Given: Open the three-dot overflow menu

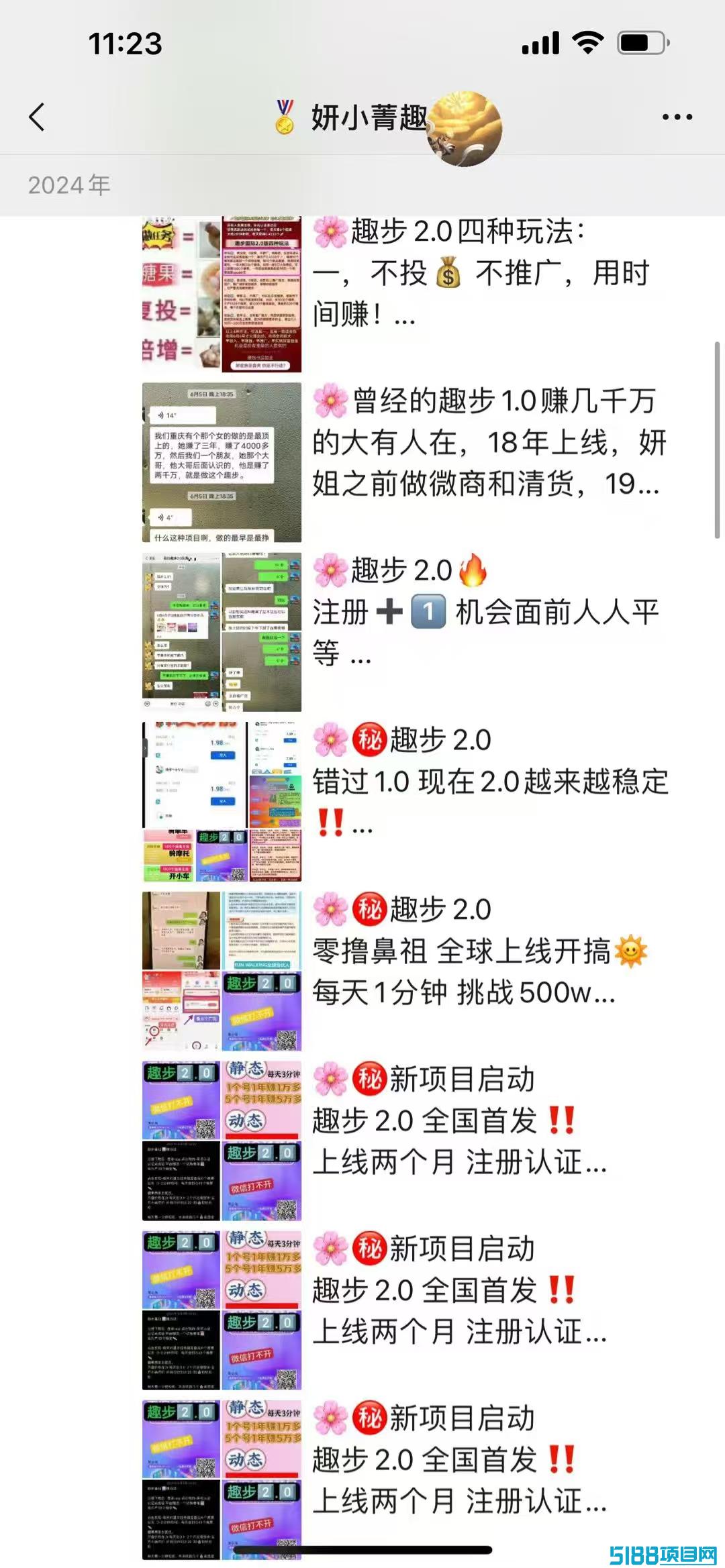Looking at the screenshot, I should pos(677,117).
